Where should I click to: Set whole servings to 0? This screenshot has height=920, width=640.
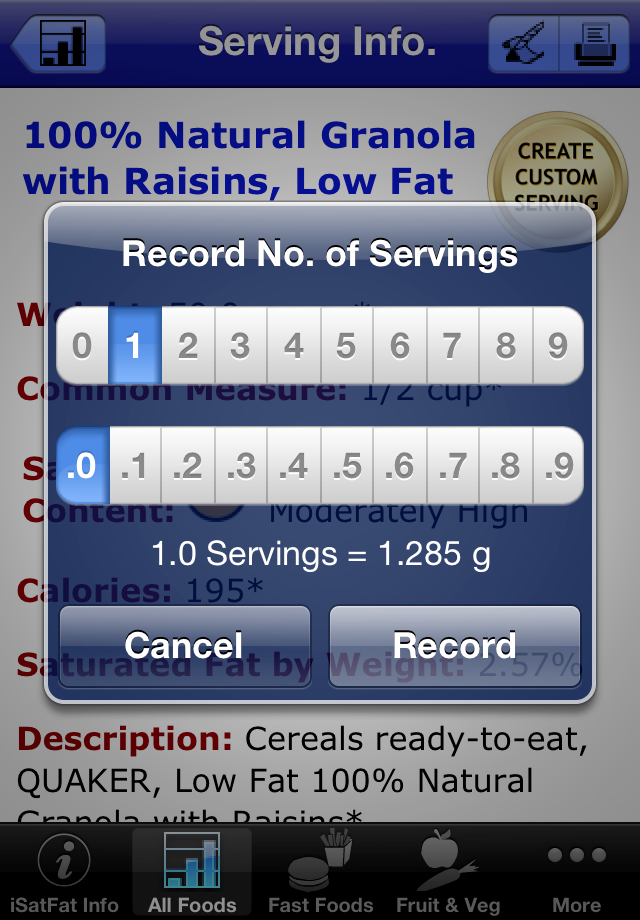(82, 346)
